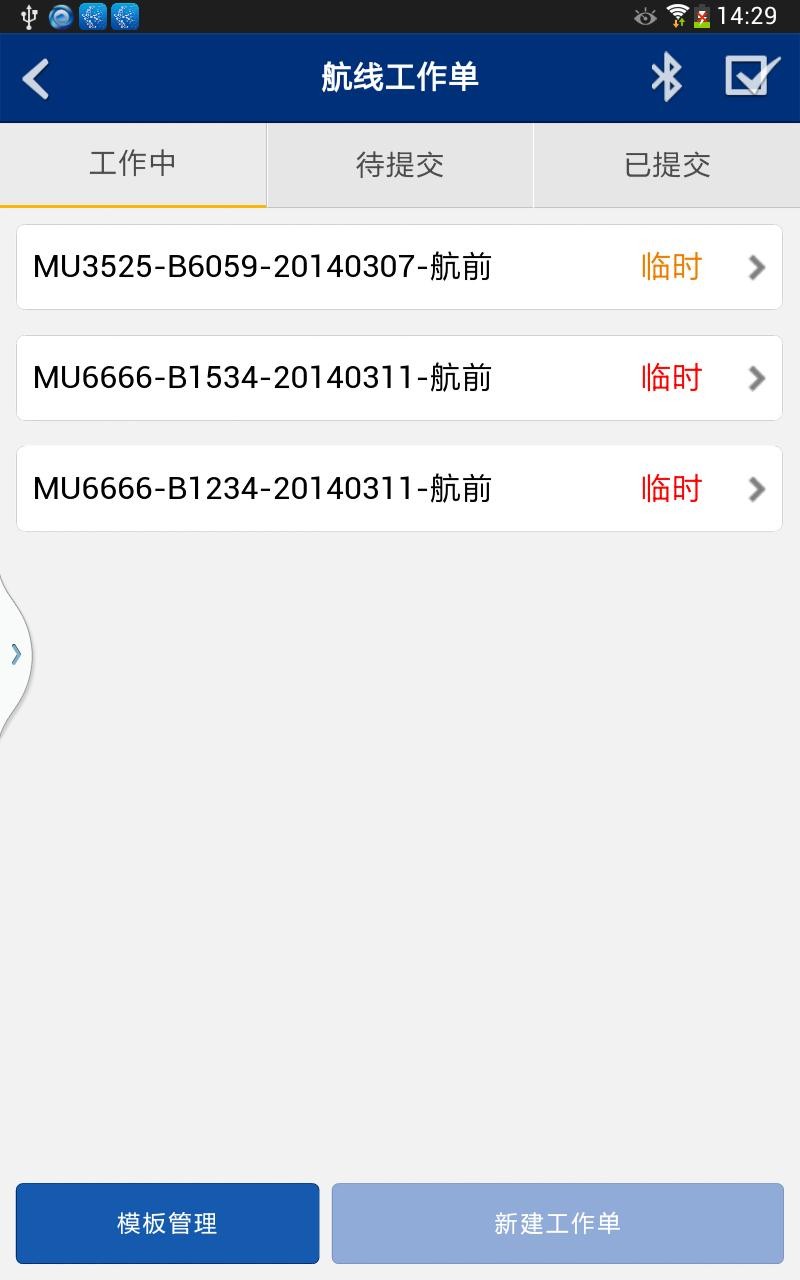The height and width of the screenshot is (1280, 800).
Task: Expand the side drawer handle
Action: pos(15,655)
